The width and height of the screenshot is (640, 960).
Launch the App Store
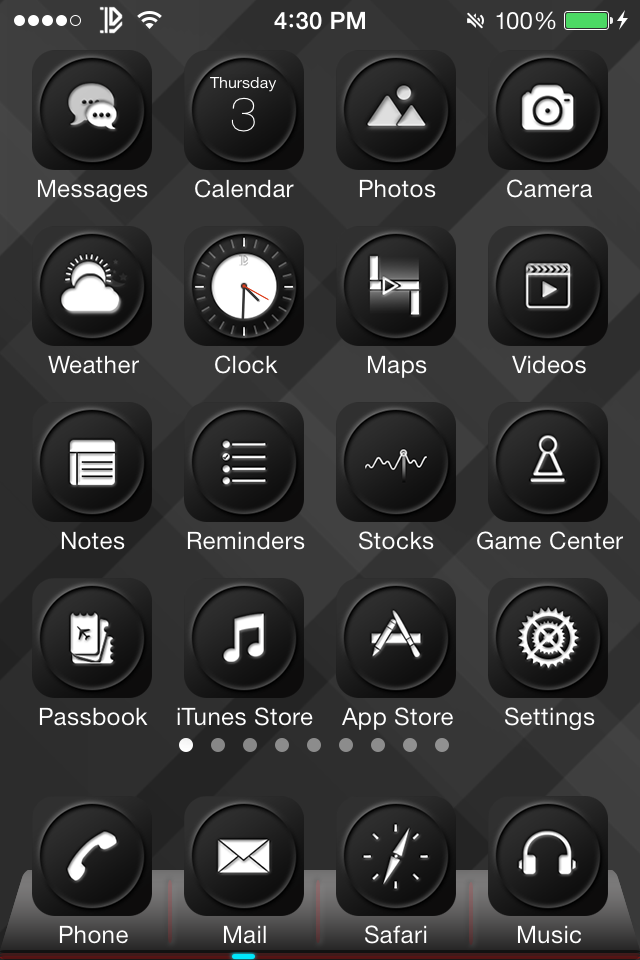pyautogui.click(x=396, y=638)
